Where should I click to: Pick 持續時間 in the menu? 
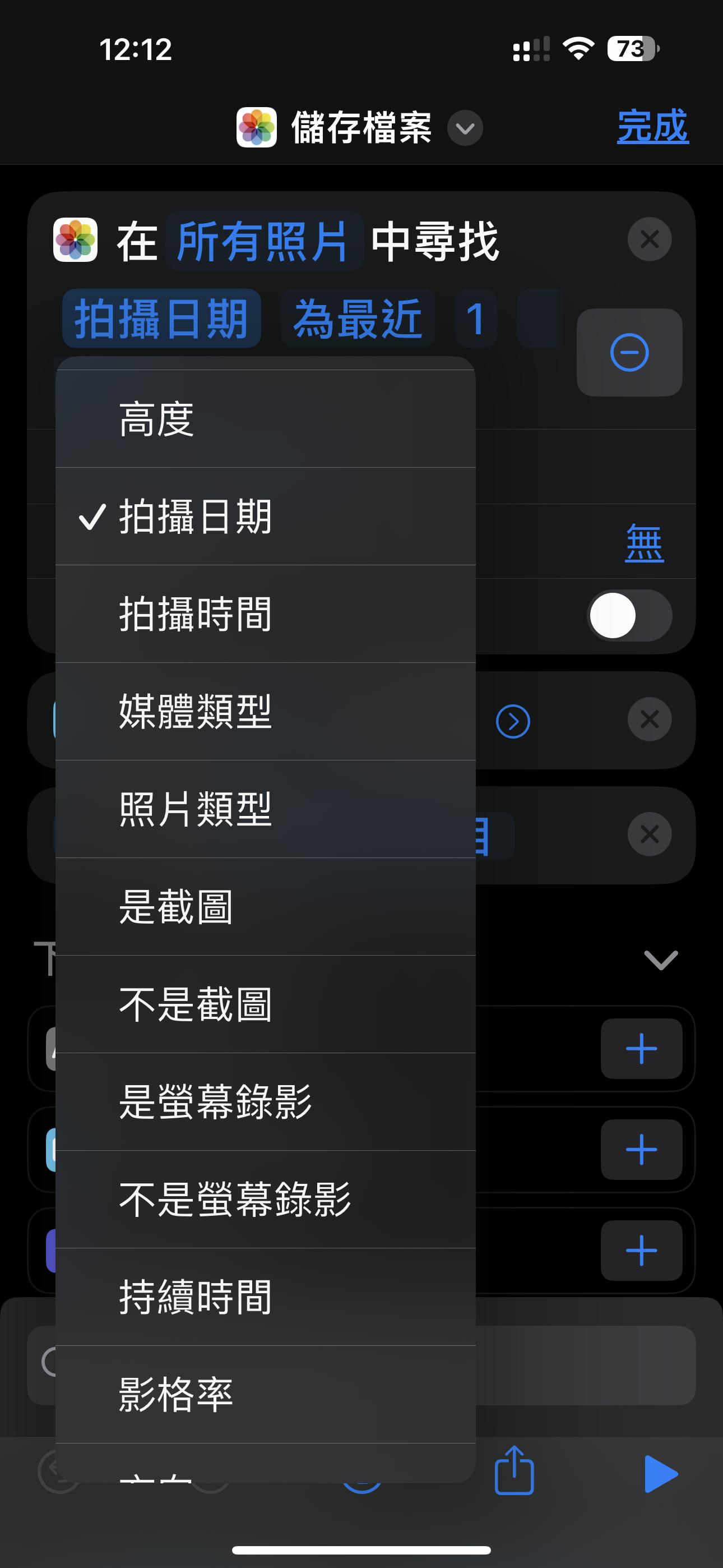click(265, 1297)
